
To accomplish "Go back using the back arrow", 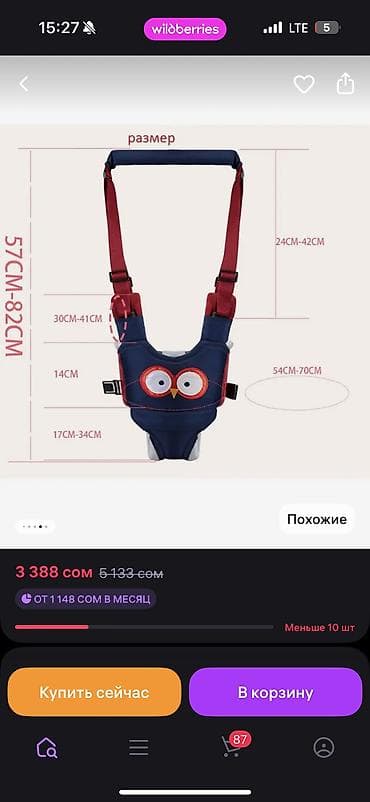I will point(24,84).
